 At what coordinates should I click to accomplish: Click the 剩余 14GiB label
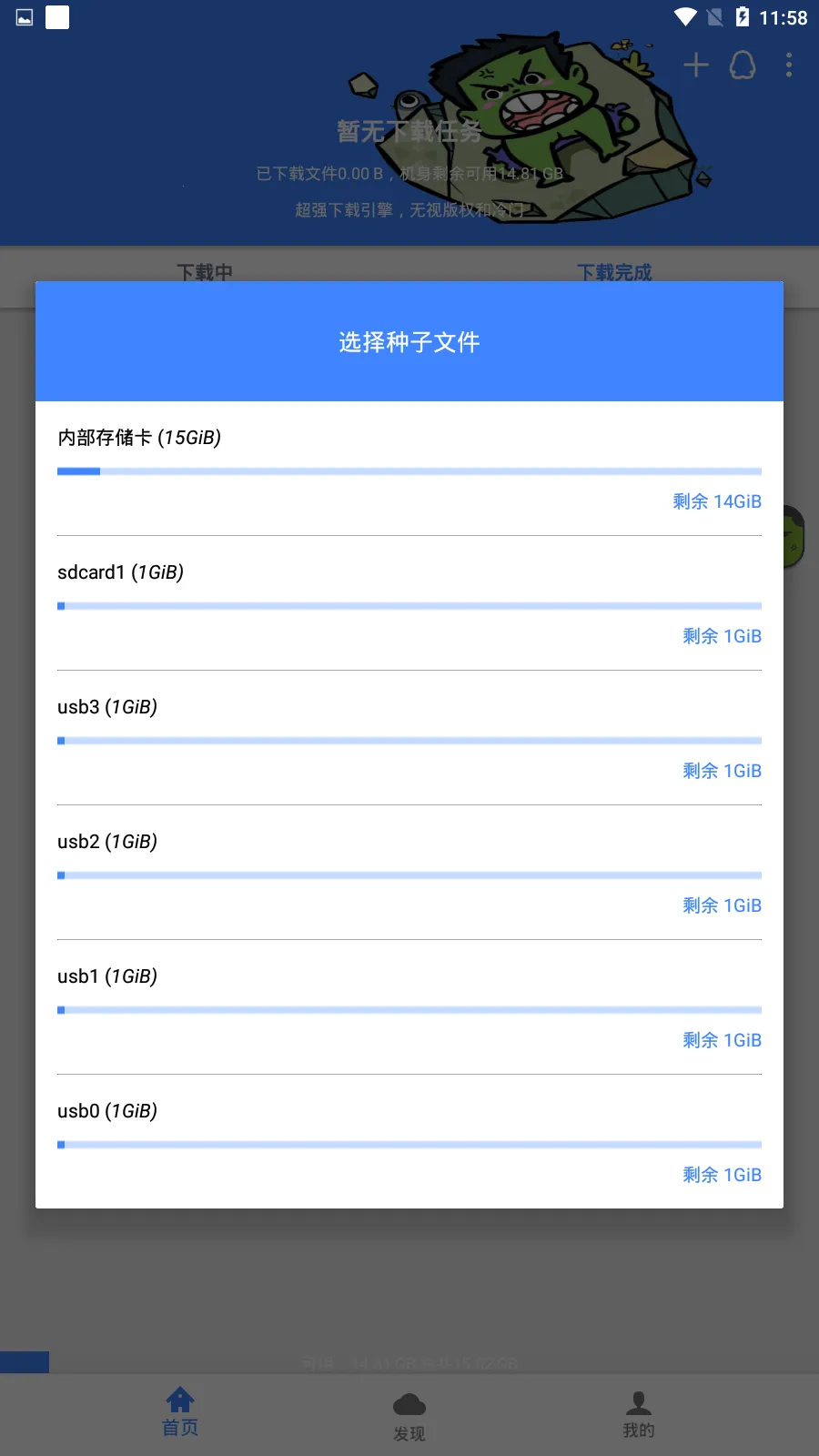(x=716, y=500)
